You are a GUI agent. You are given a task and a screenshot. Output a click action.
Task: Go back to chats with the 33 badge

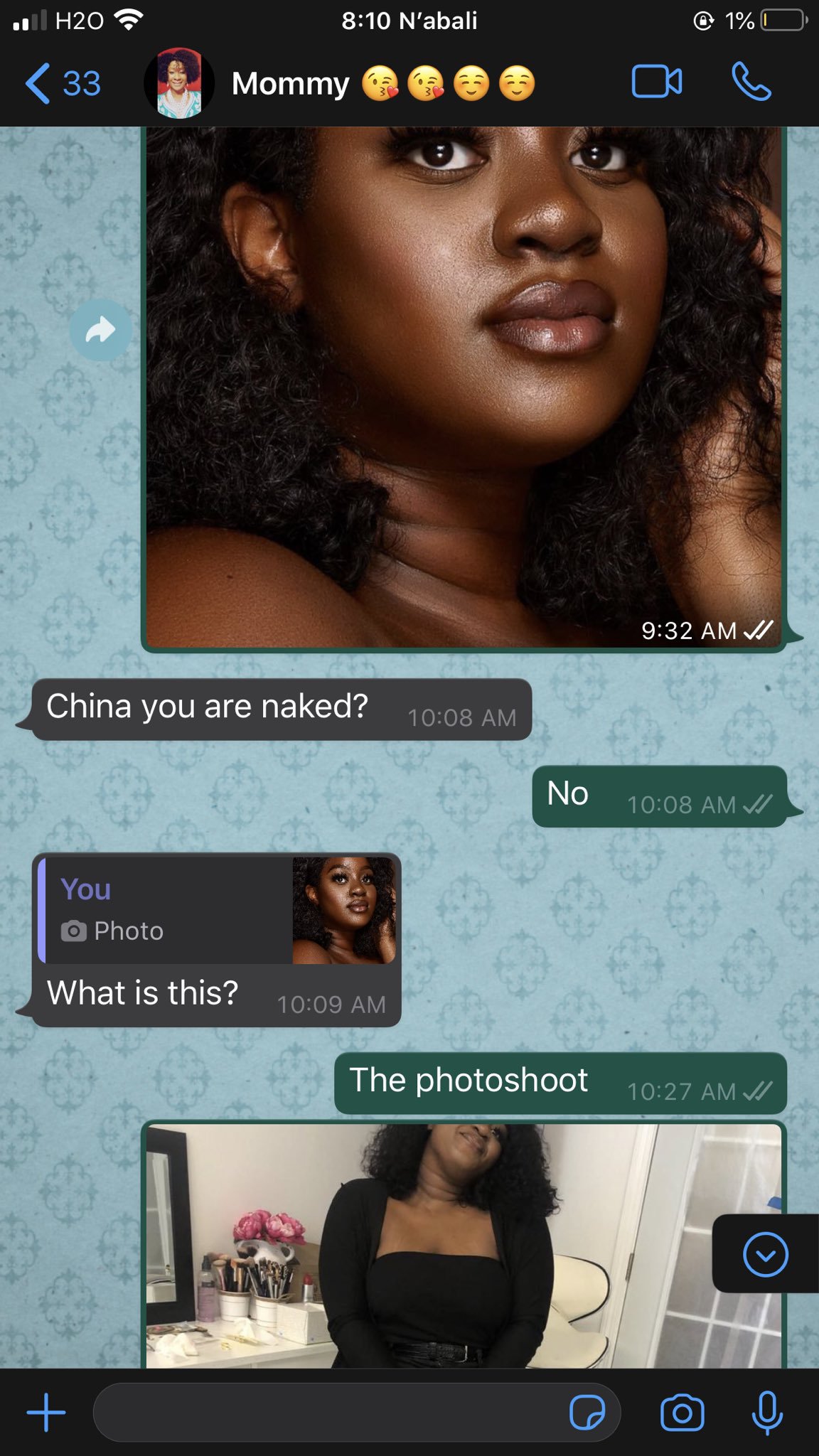pos(64,84)
